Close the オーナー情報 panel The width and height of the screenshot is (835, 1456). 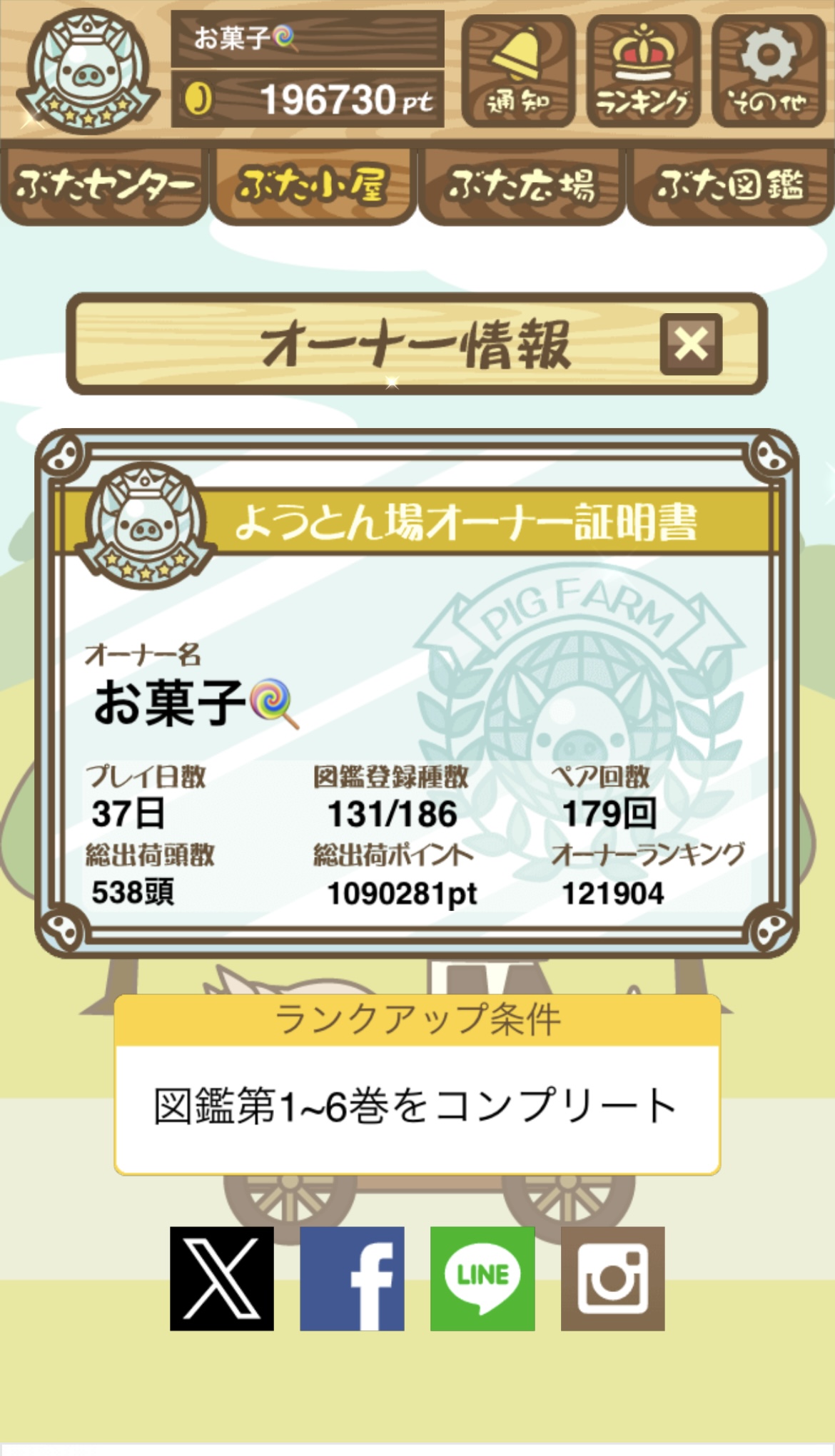[691, 344]
